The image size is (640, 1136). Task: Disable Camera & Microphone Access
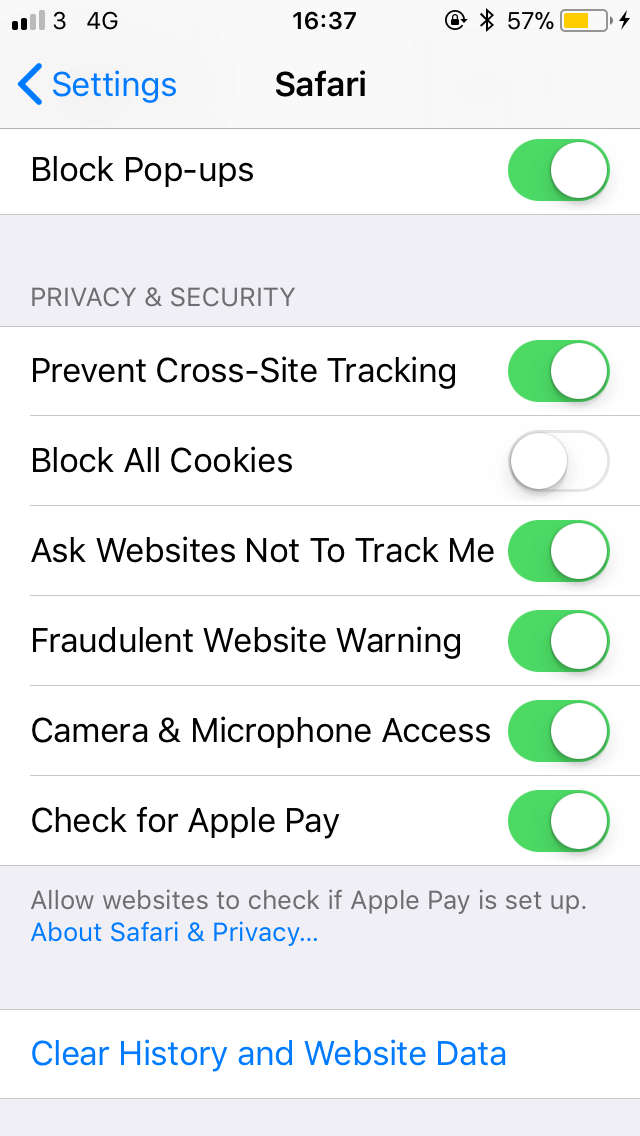(558, 730)
